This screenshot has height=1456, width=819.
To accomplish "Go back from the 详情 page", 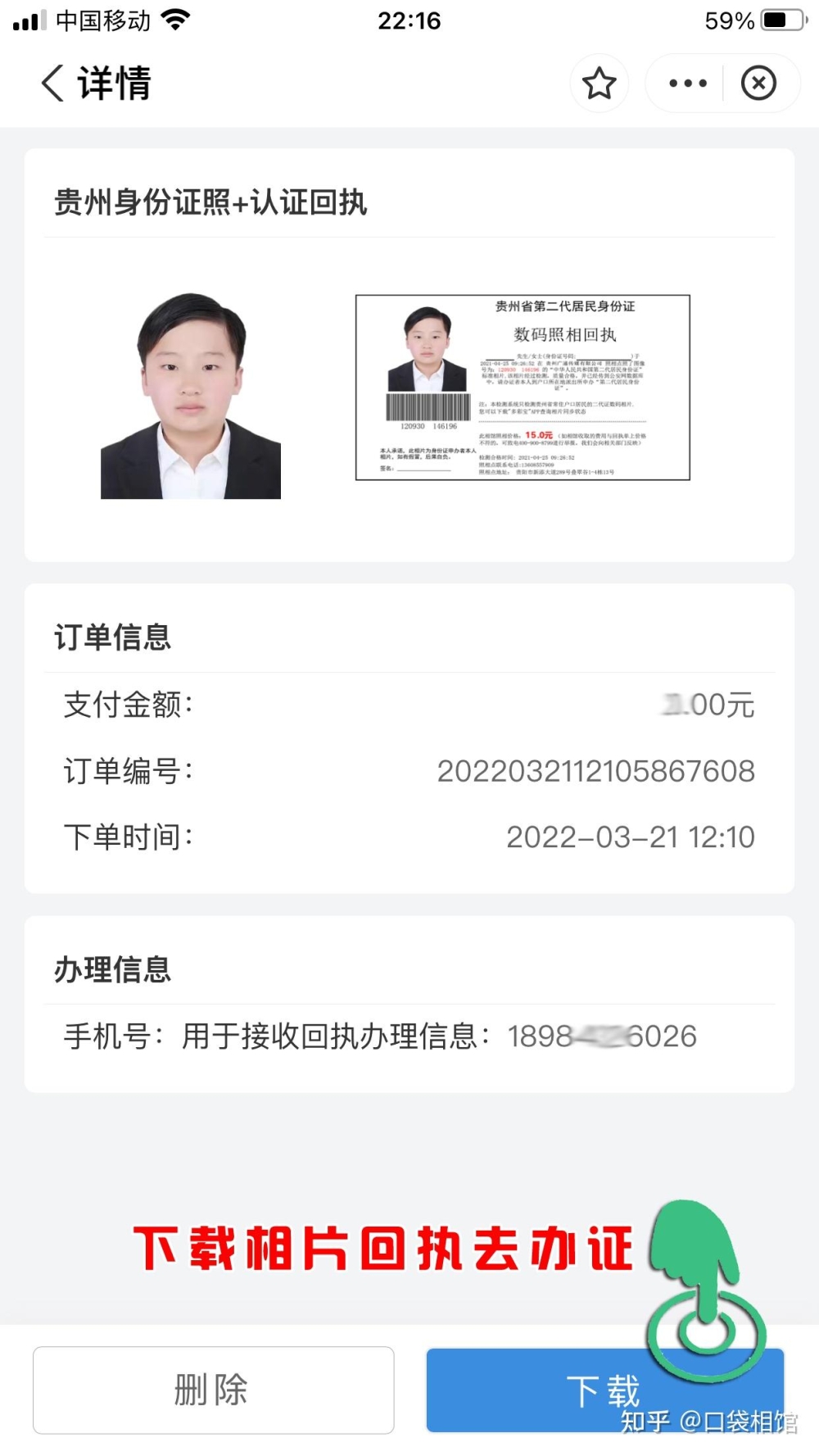I will pyautogui.click(x=52, y=84).
